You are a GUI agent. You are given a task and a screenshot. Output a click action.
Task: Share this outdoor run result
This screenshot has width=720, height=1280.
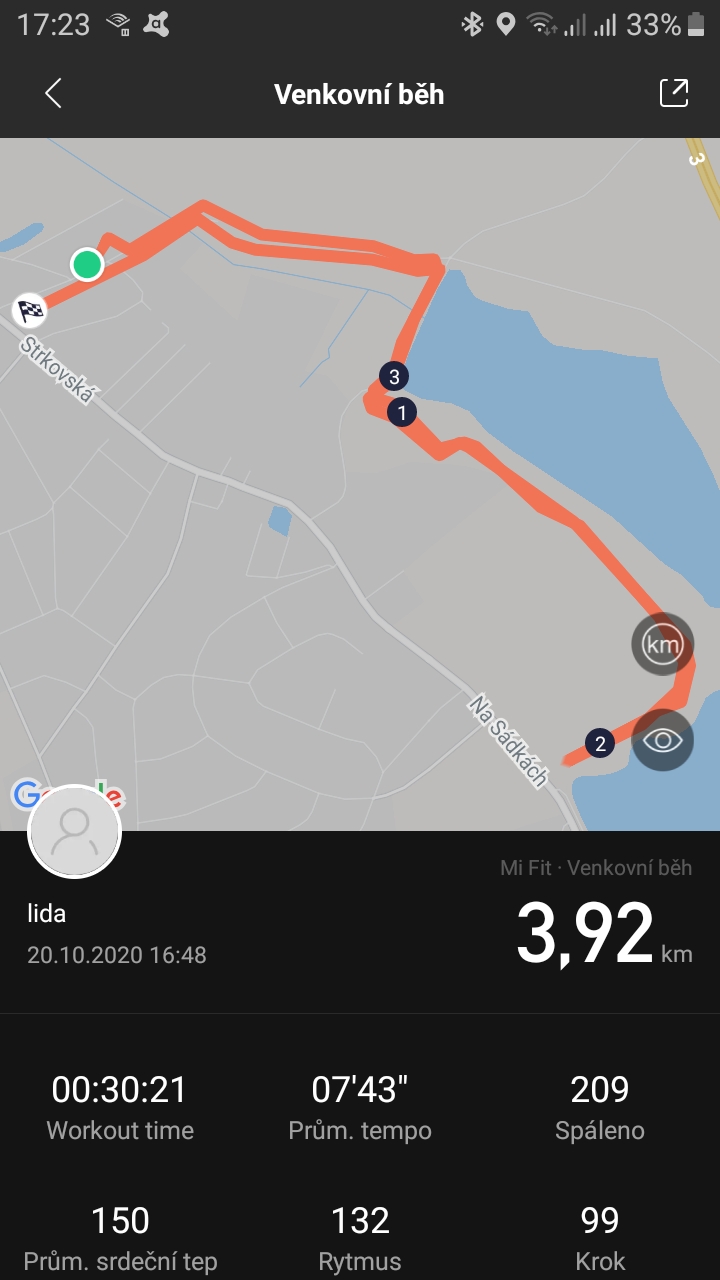(x=674, y=93)
